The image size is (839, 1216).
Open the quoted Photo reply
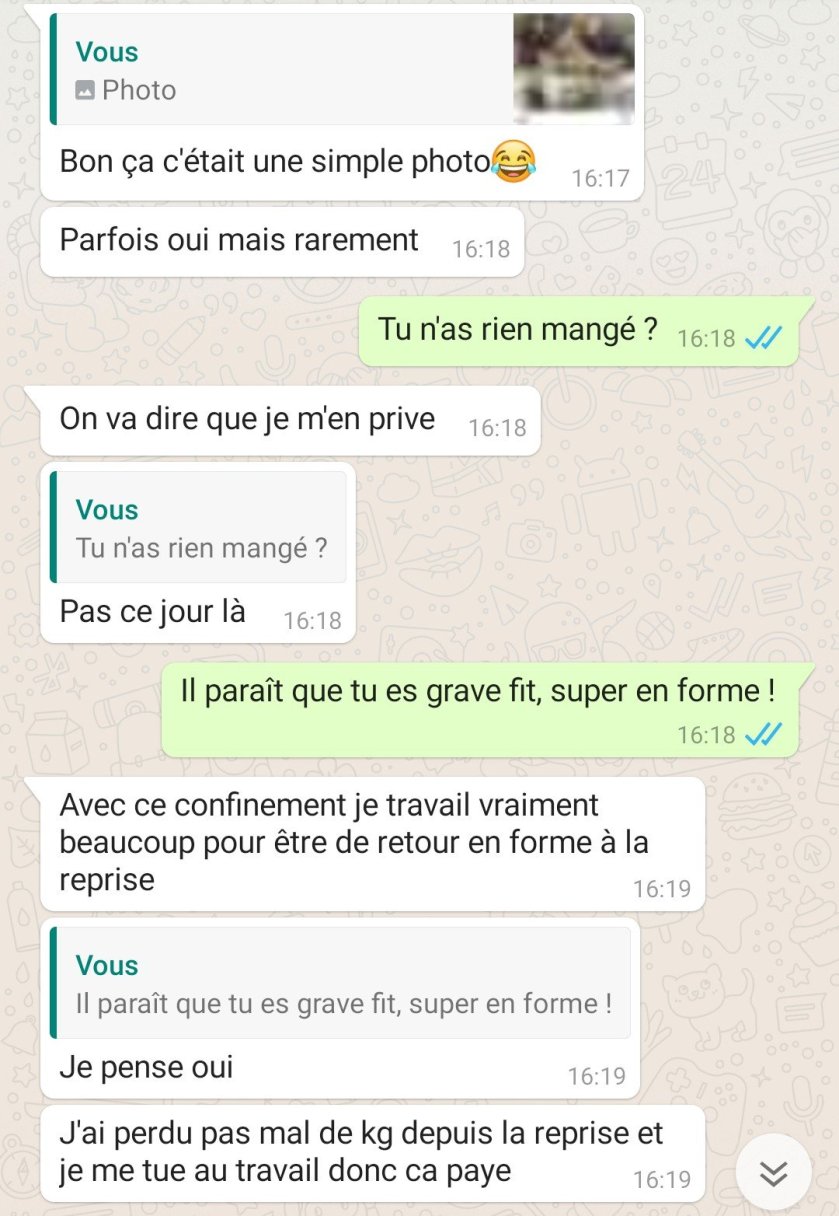(x=342, y=70)
